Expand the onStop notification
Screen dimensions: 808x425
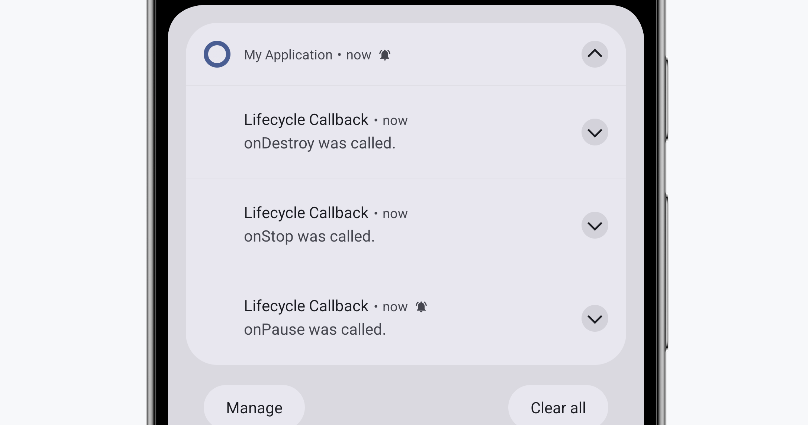pyautogui.click(x=595, y=226)
